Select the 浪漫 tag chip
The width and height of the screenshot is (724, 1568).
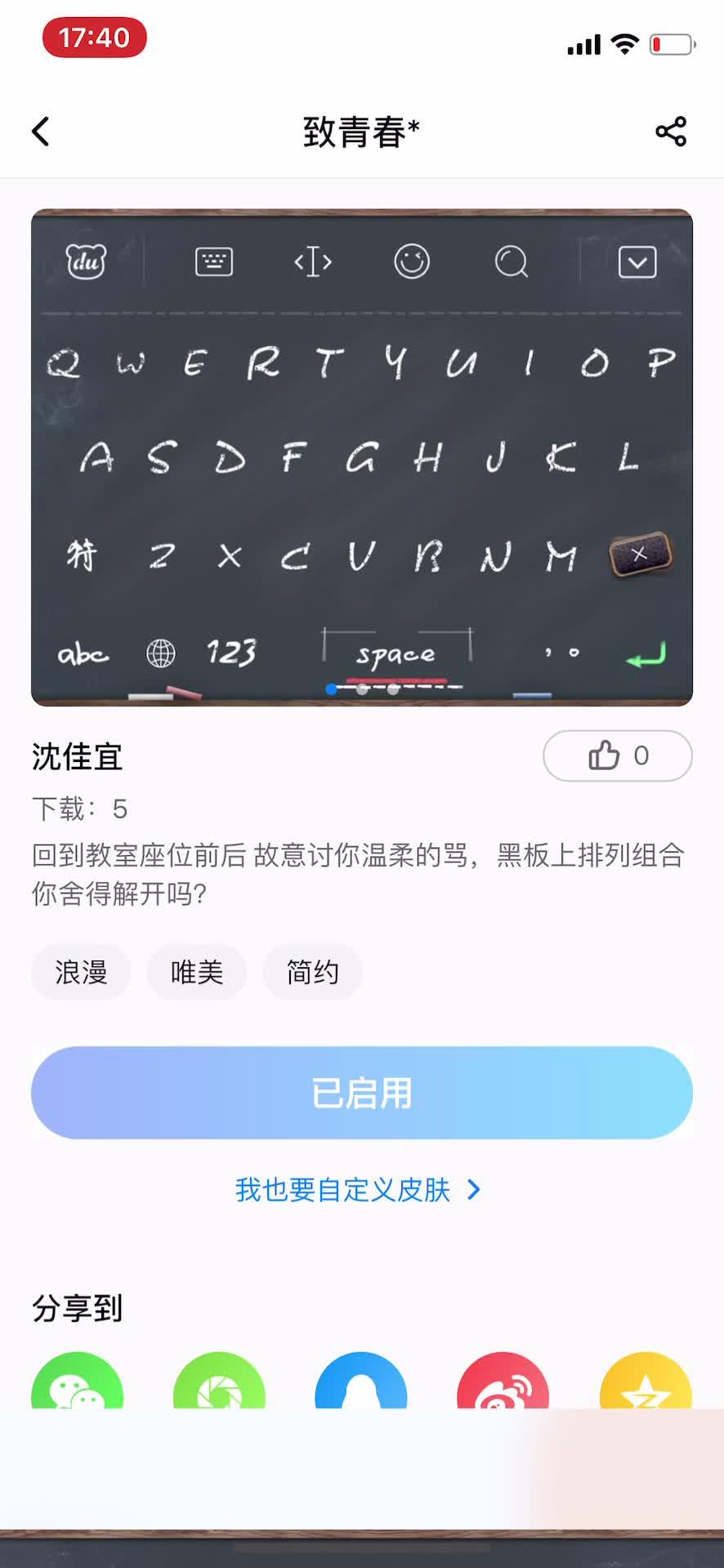(x=81, y=972)
